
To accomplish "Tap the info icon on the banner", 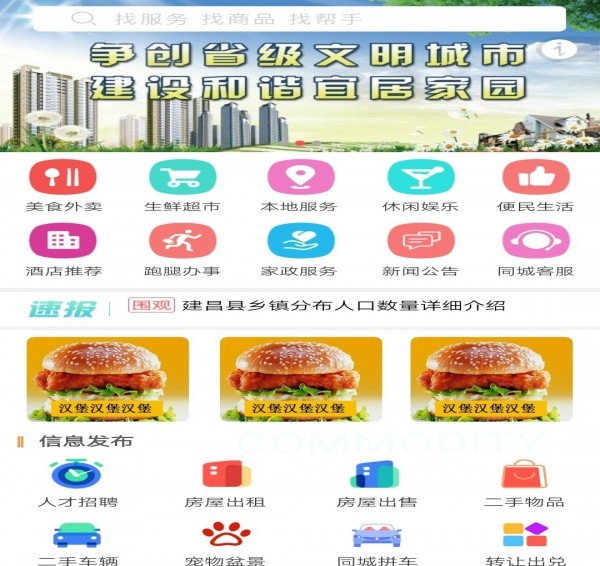I will pyautogui.click(x=559, y=48).
